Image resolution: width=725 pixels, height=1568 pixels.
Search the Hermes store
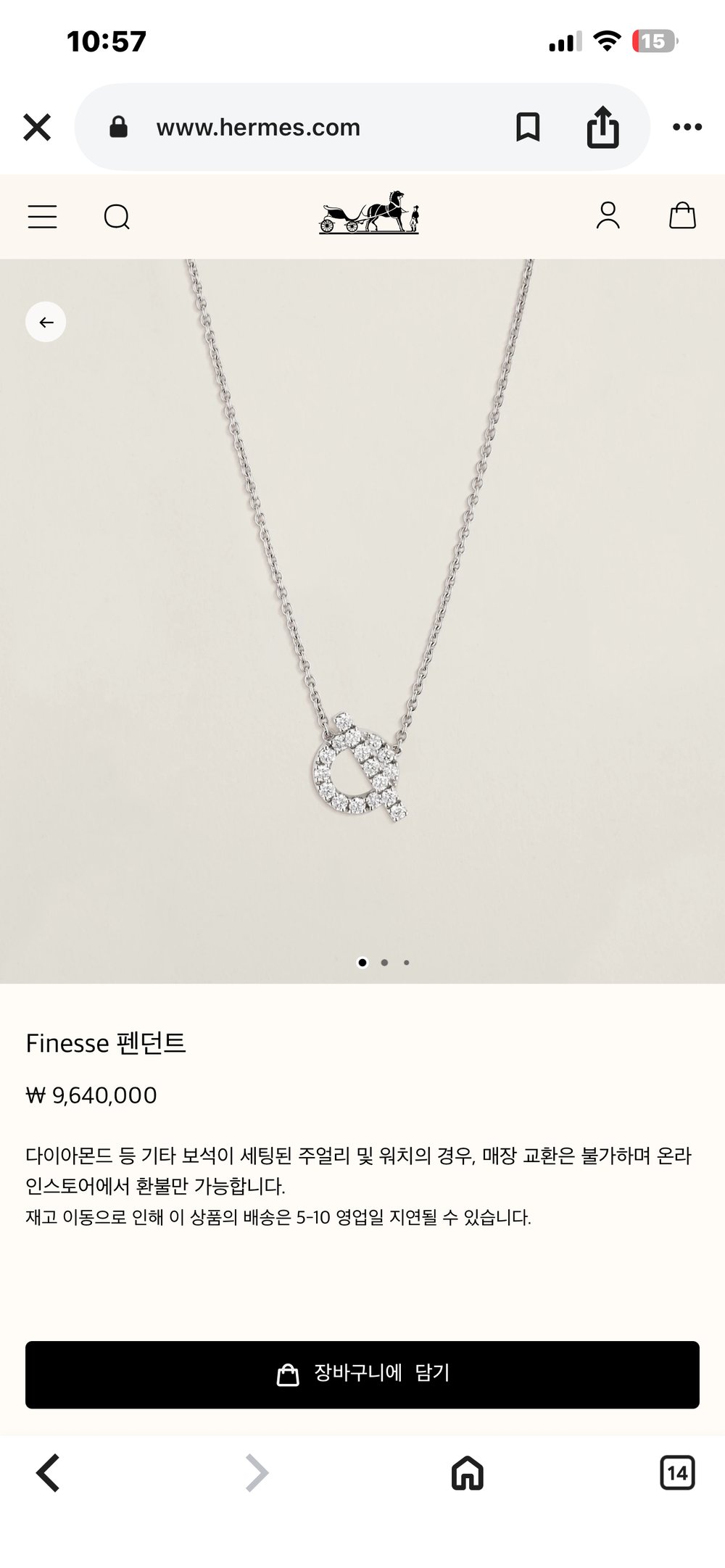[x=117, y=216]
